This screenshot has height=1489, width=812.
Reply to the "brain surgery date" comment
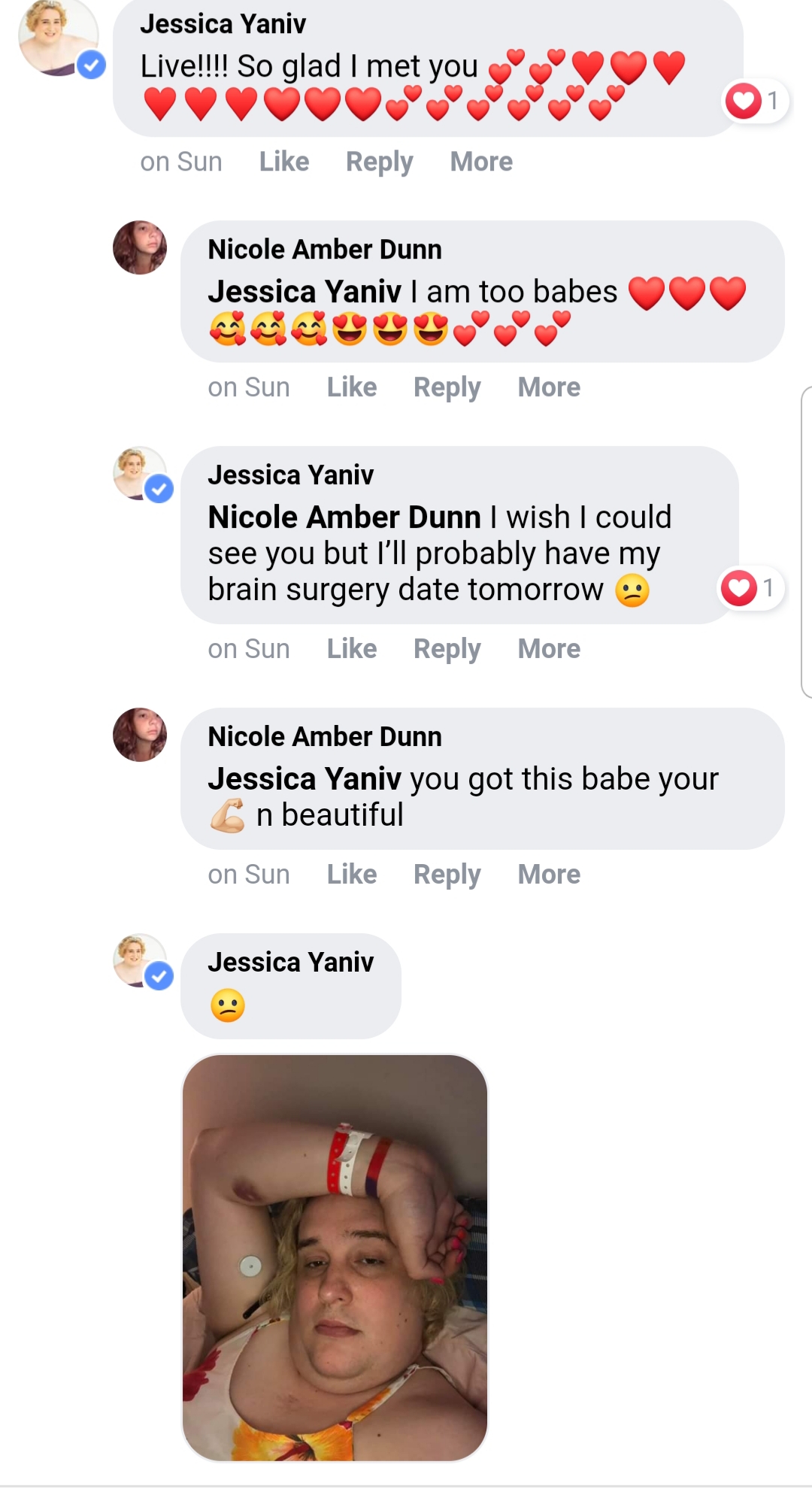[x=447, y=650]
